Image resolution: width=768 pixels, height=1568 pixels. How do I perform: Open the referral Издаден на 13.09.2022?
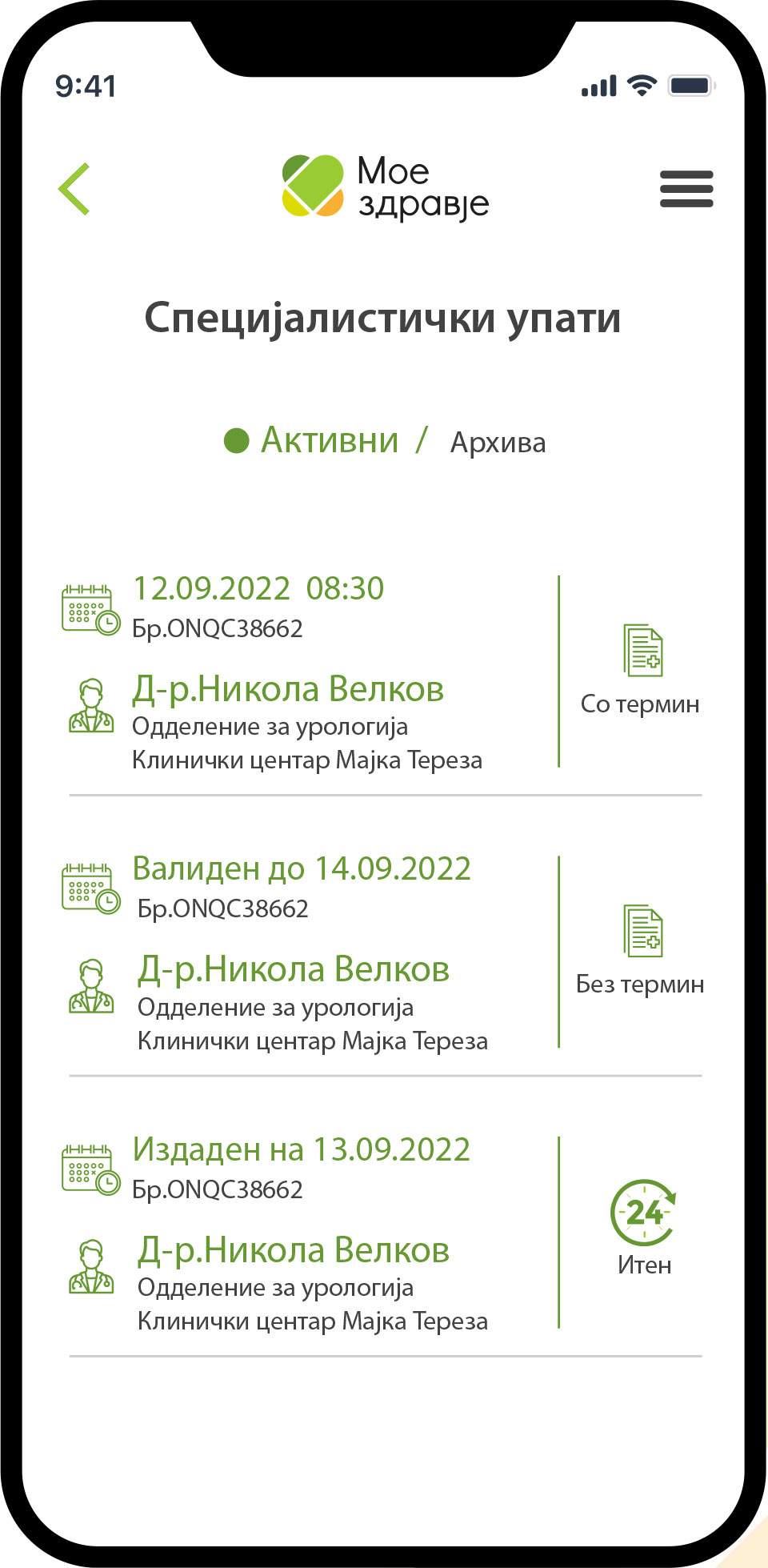click(301, 1150)
